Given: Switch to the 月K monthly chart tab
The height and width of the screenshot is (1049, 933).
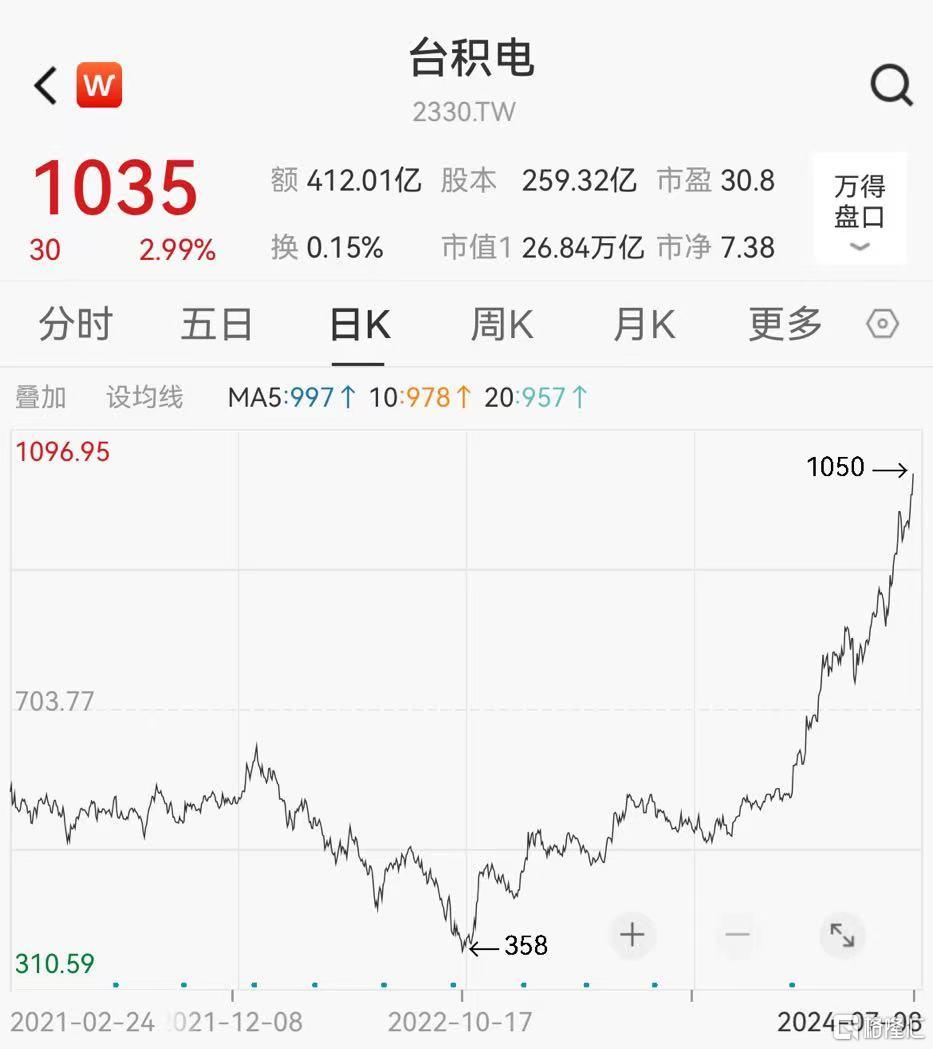Looking at the screenshot, I should (x=643, y=323).
